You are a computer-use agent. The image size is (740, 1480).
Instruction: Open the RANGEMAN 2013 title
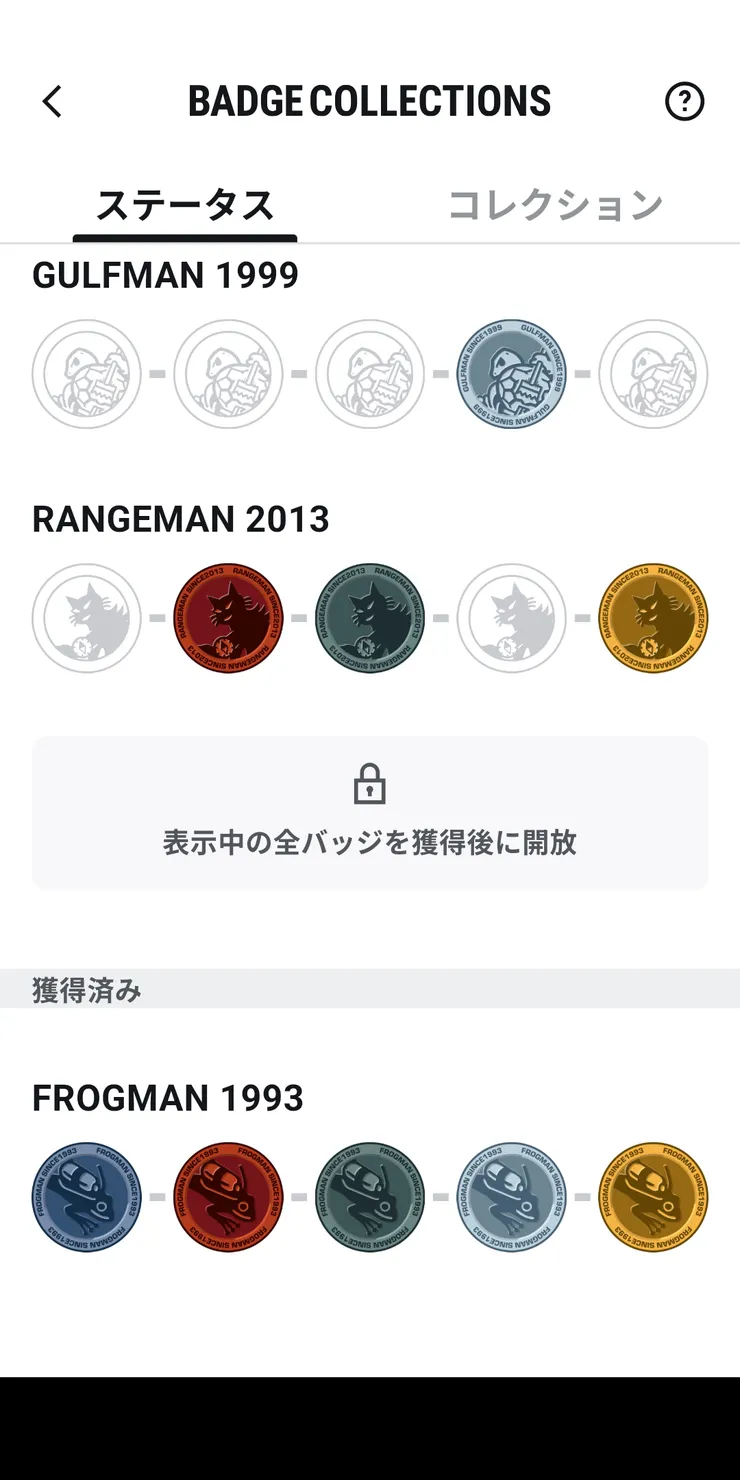click(x=180, y=519)
